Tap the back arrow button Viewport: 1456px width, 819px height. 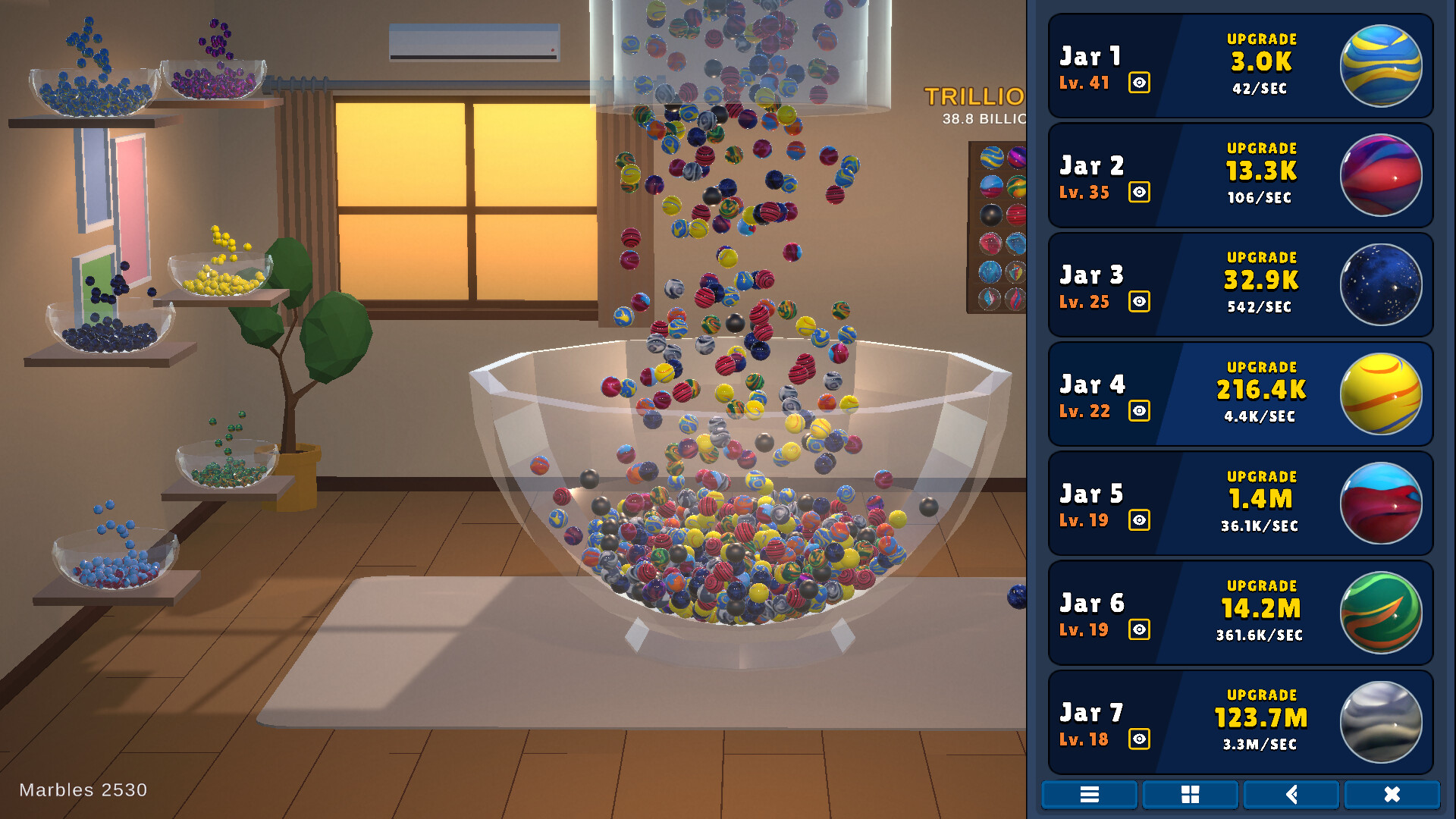click(x=1291, y=794)
